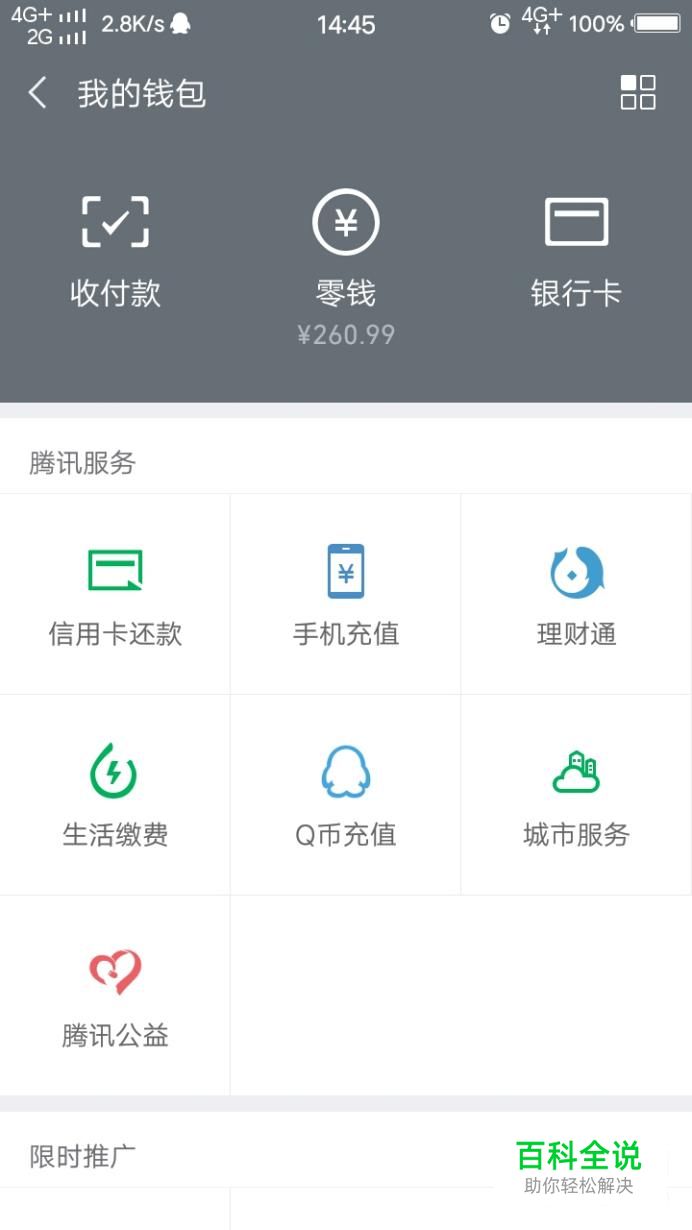Go back from 我的钱包

37,94
